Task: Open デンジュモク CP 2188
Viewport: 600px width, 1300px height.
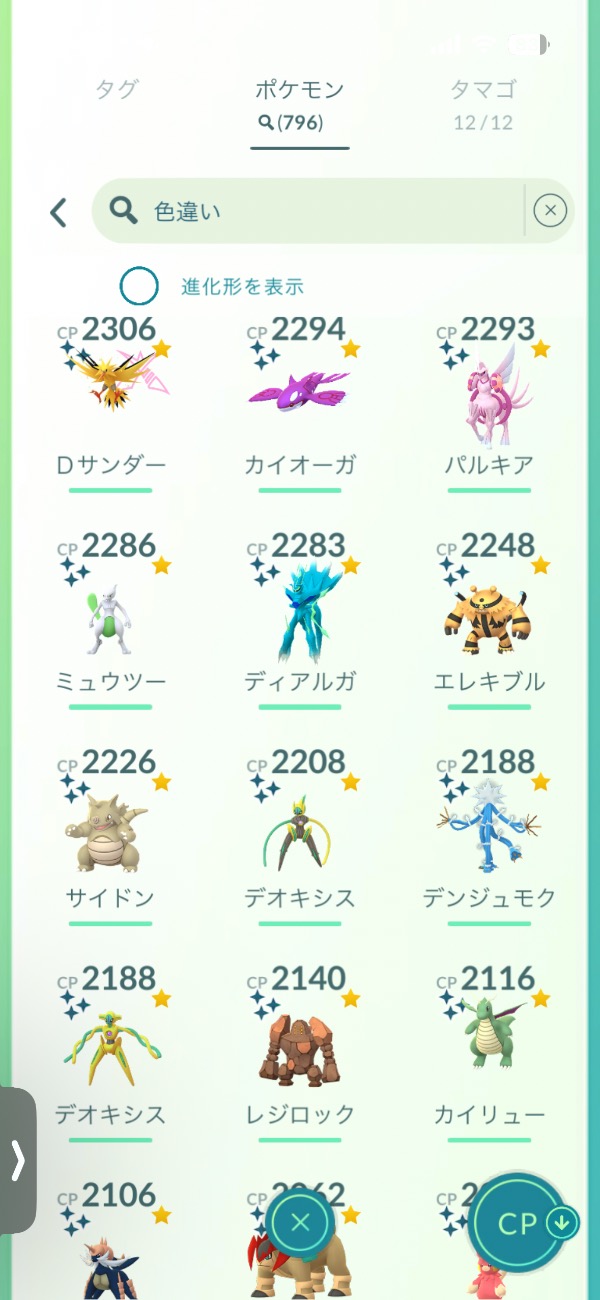Action: coord(490,832)
